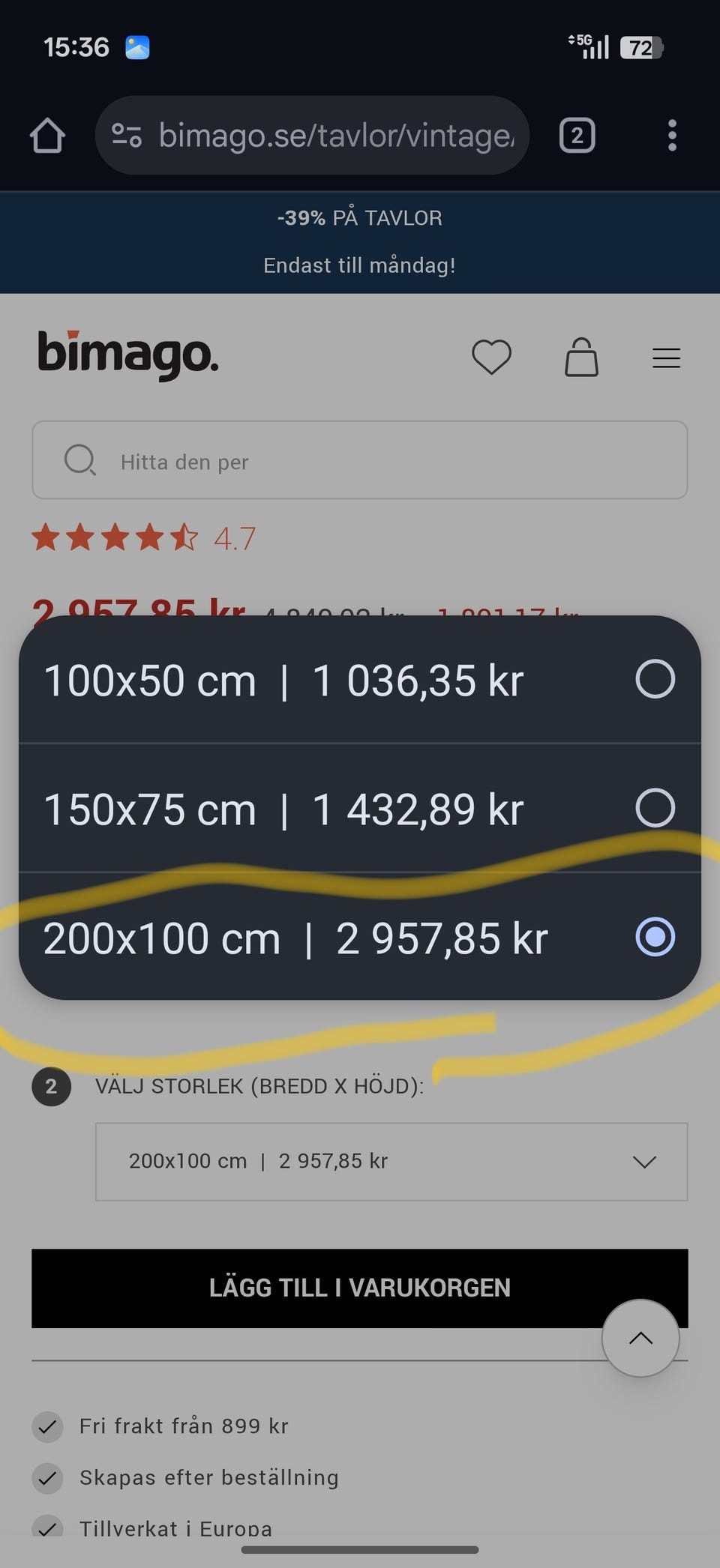The width and height of the screenshot is (720, 1568).
Task: Open the wishlist heart icon
Action: (491, 357)
